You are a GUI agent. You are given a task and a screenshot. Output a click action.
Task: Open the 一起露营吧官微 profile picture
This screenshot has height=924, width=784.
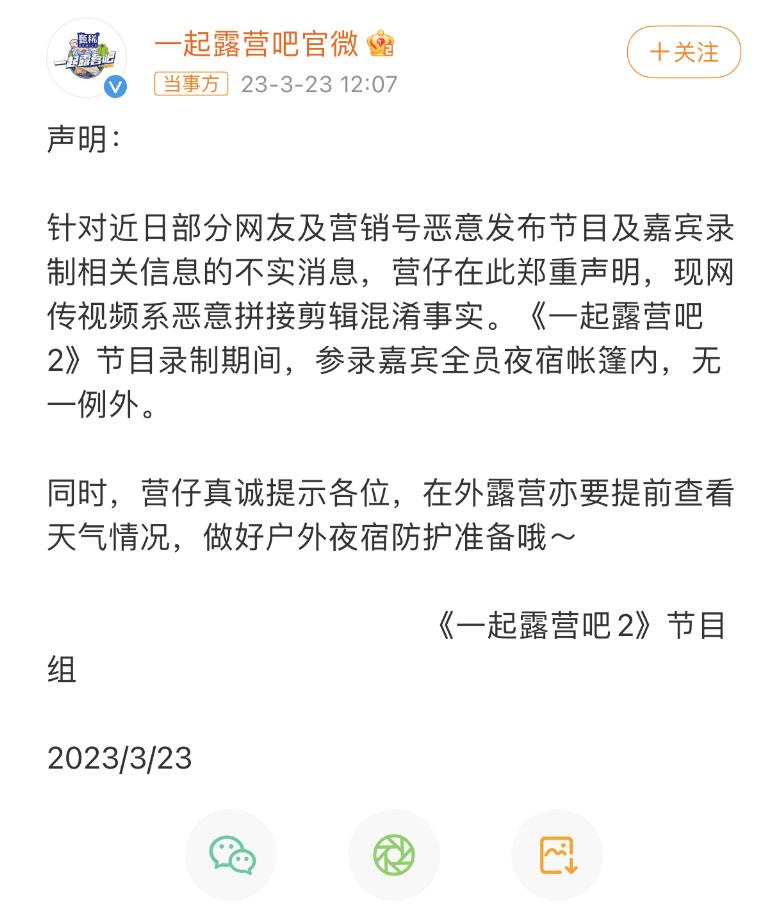pyautogui.click(x=87, y=58)
